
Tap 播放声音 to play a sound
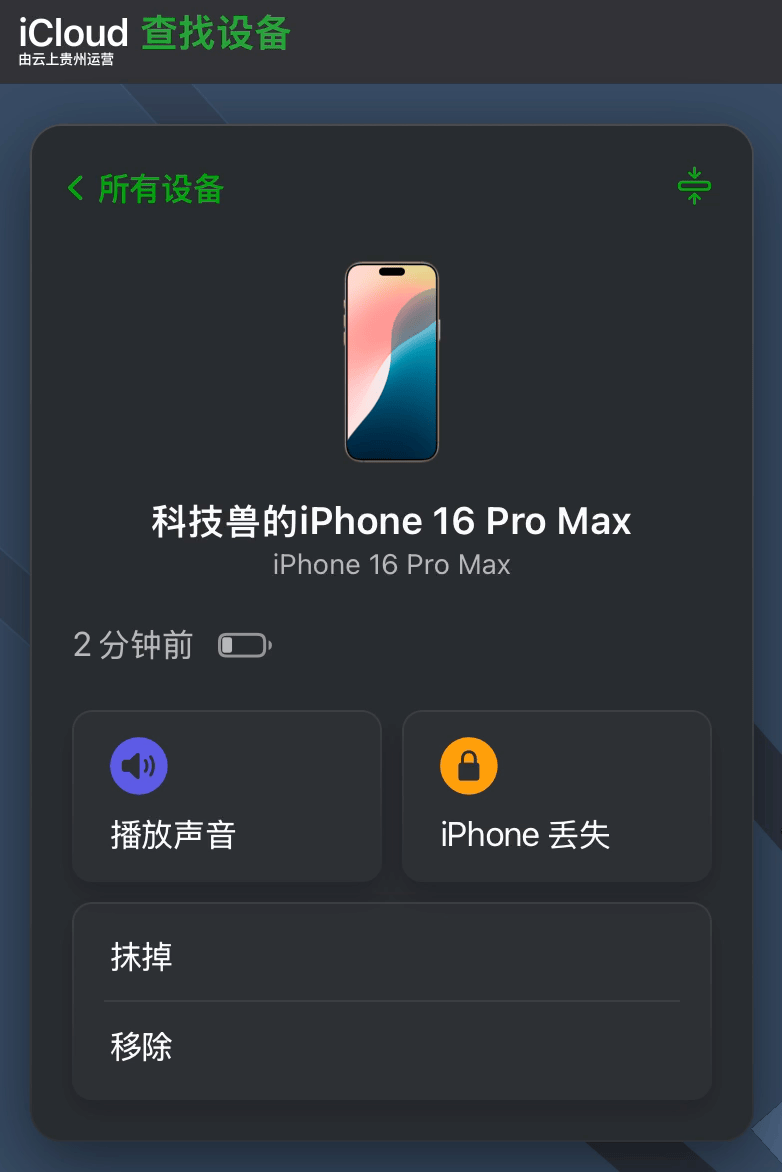227,796
